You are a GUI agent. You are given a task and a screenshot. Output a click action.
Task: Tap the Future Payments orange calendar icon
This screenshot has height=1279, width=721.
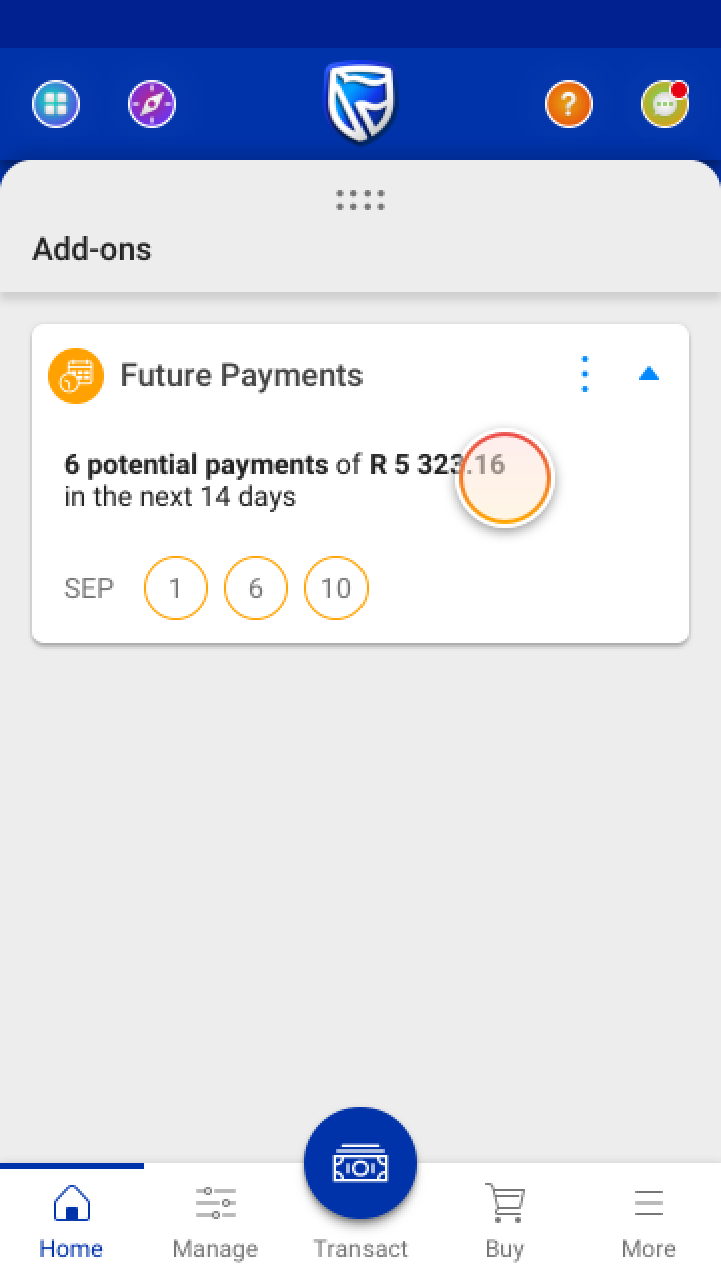tap(75, 375)
